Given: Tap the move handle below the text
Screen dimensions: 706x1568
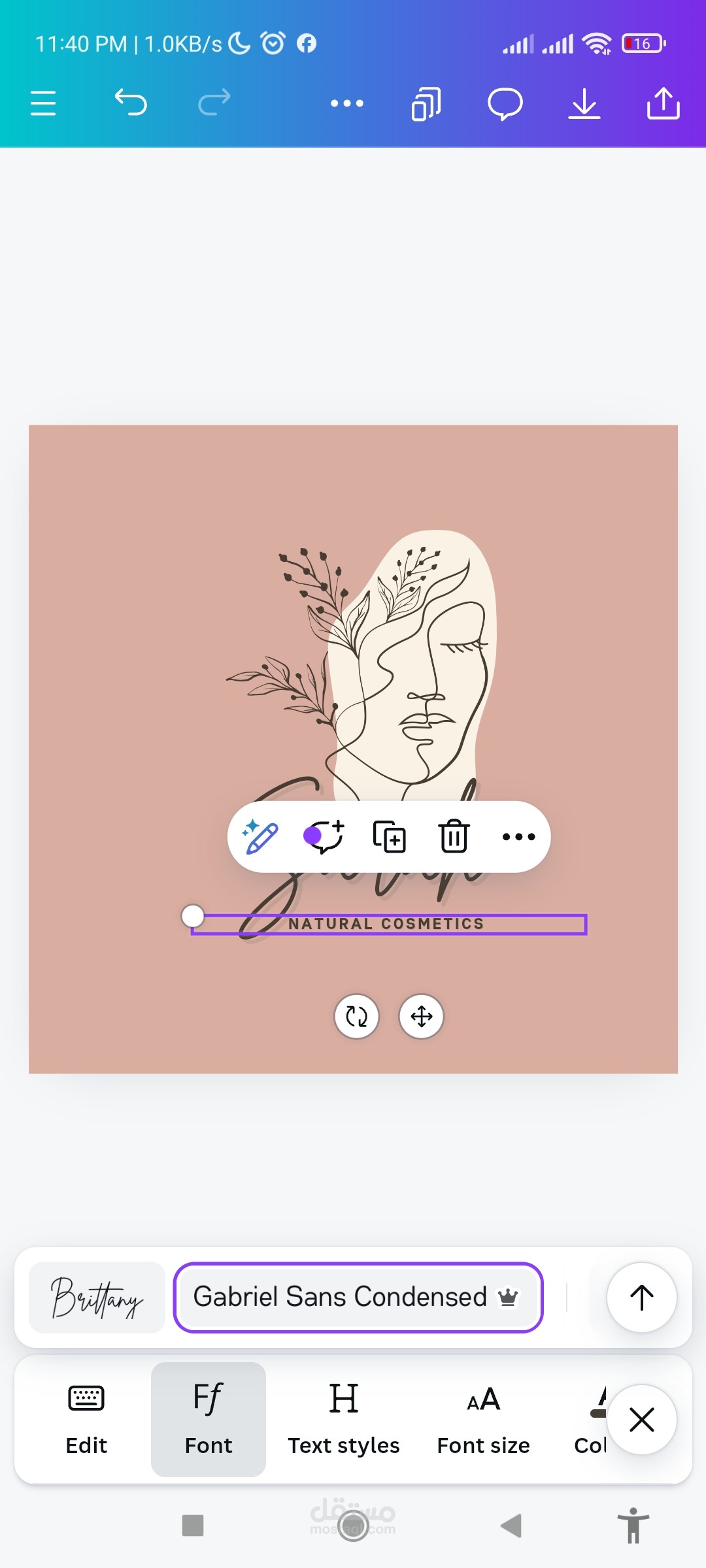Looking at the screenshot, I should coord(422,1016).
